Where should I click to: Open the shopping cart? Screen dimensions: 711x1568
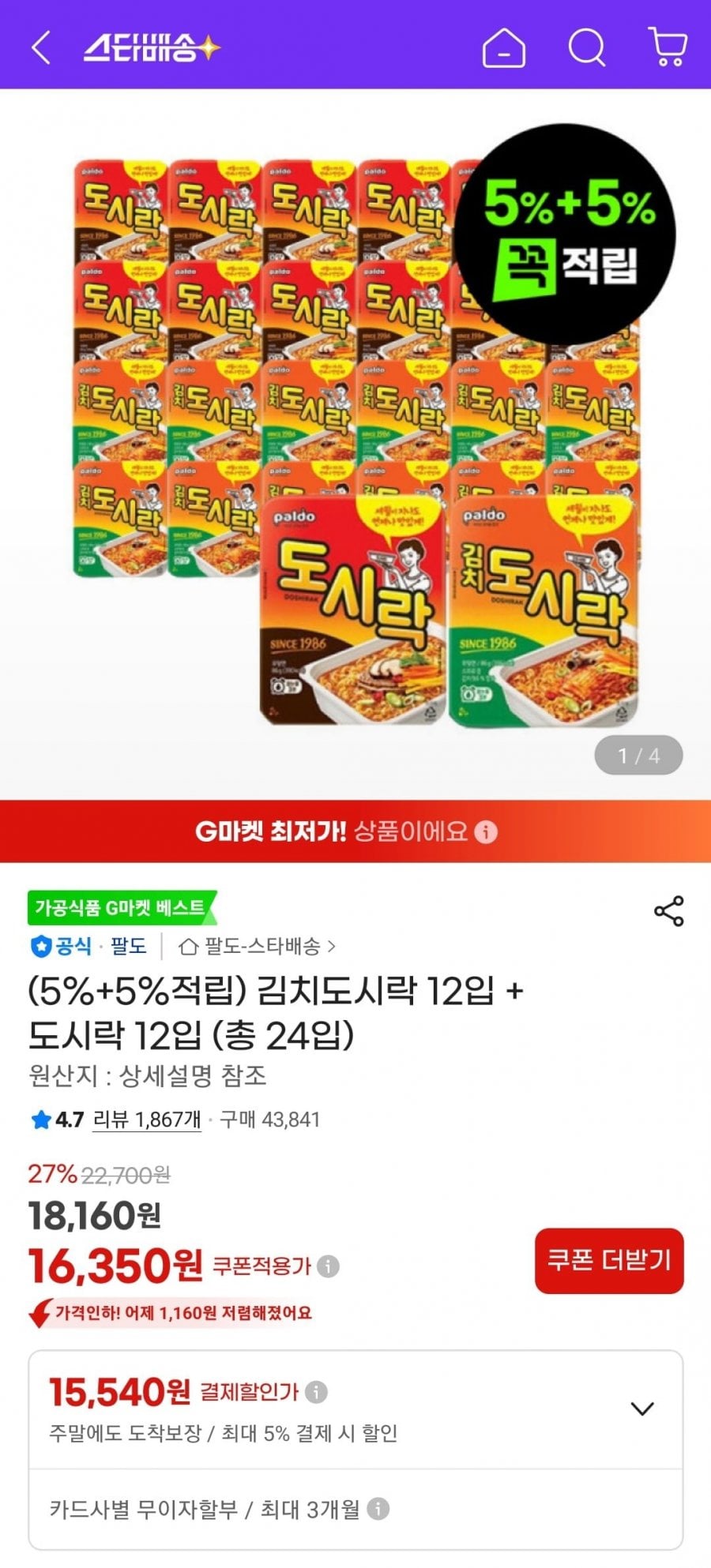(x=668, y=47)
